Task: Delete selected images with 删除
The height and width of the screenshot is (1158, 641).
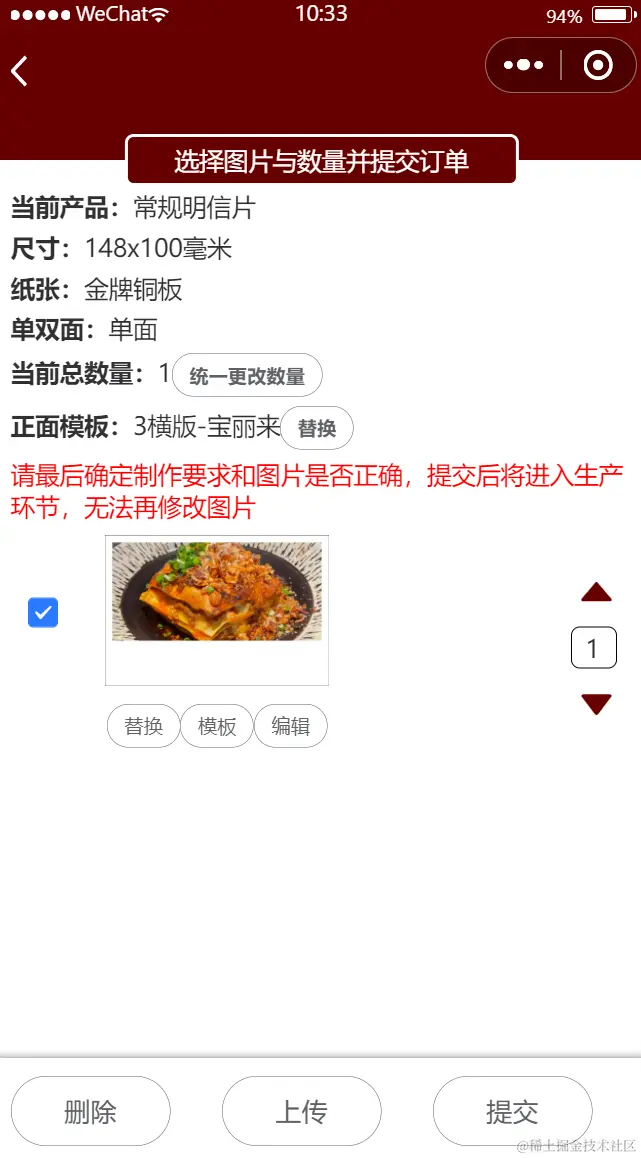Action: click(x=91, y=1111)
